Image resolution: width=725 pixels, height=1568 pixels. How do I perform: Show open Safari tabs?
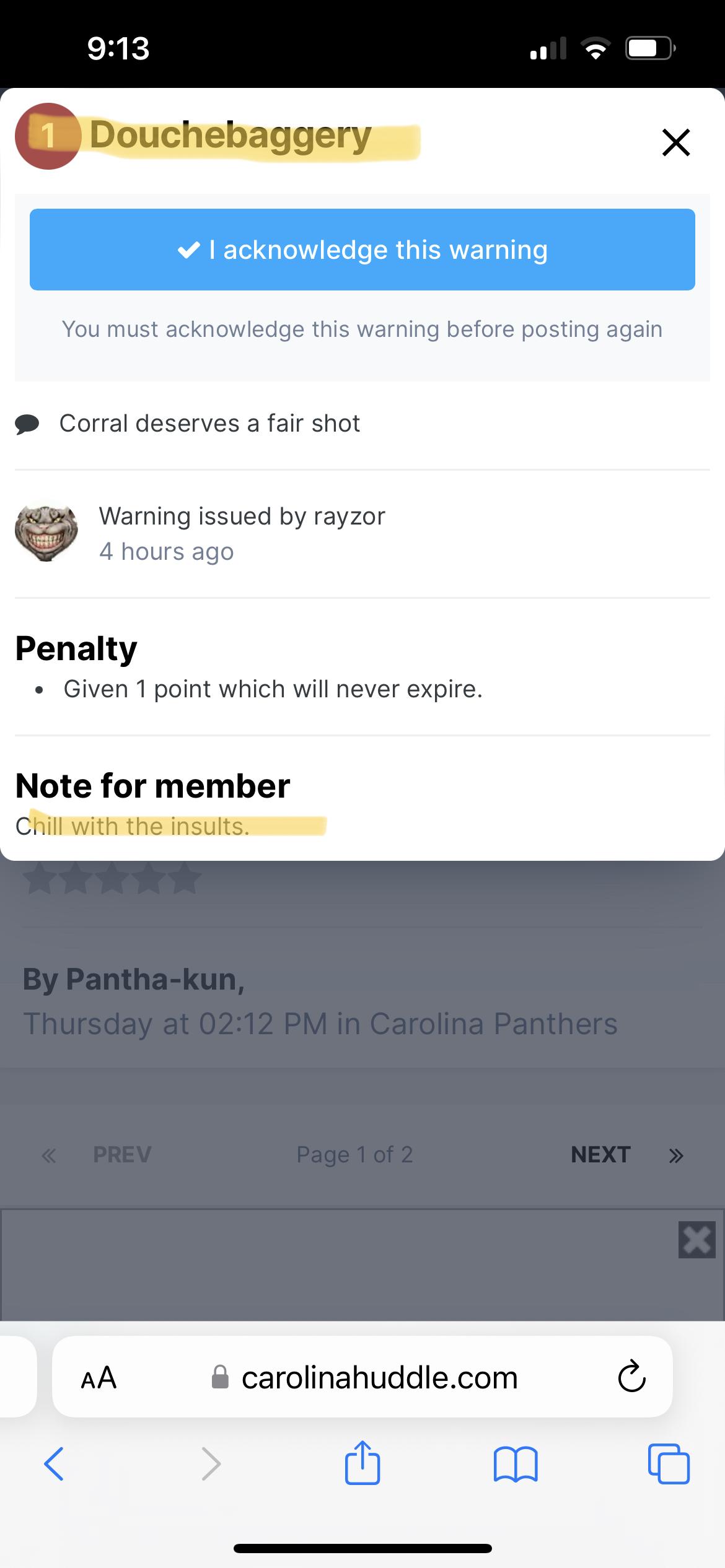669,1465
